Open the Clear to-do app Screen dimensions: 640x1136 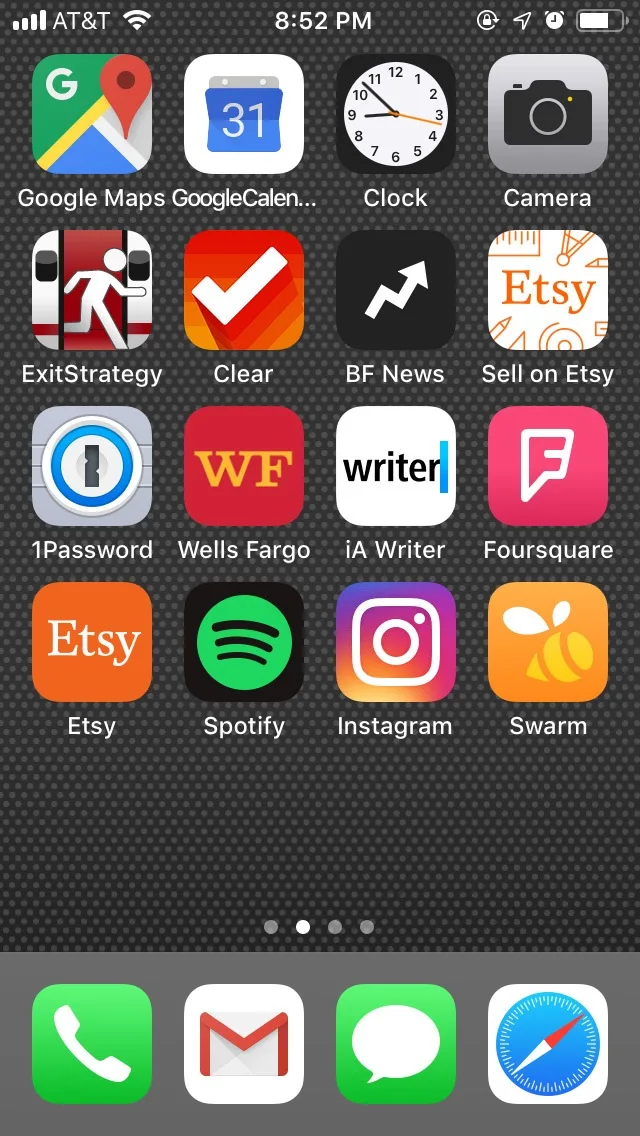pos(244,291)
